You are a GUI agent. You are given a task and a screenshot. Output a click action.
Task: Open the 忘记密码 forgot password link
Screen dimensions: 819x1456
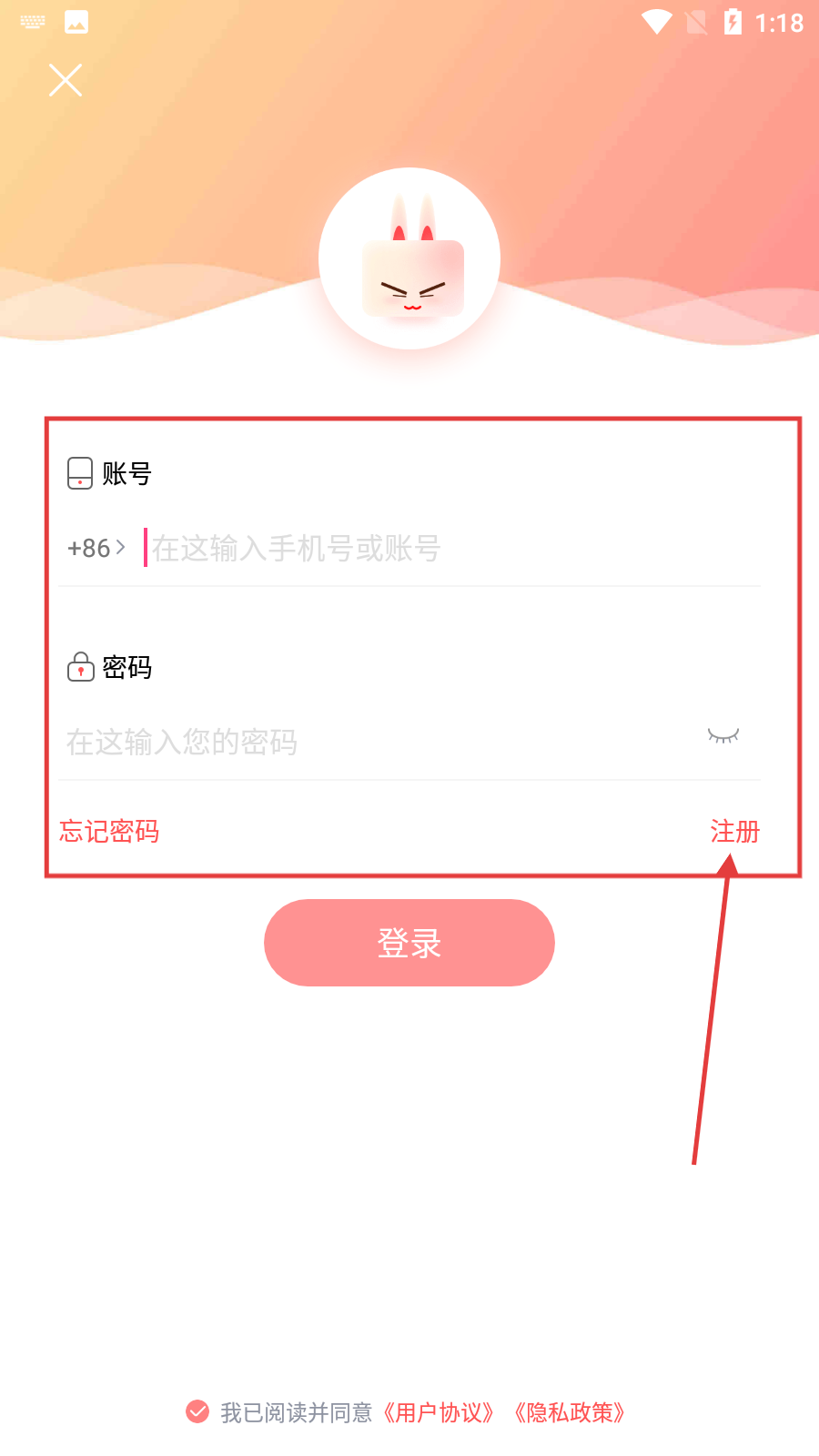109,831
